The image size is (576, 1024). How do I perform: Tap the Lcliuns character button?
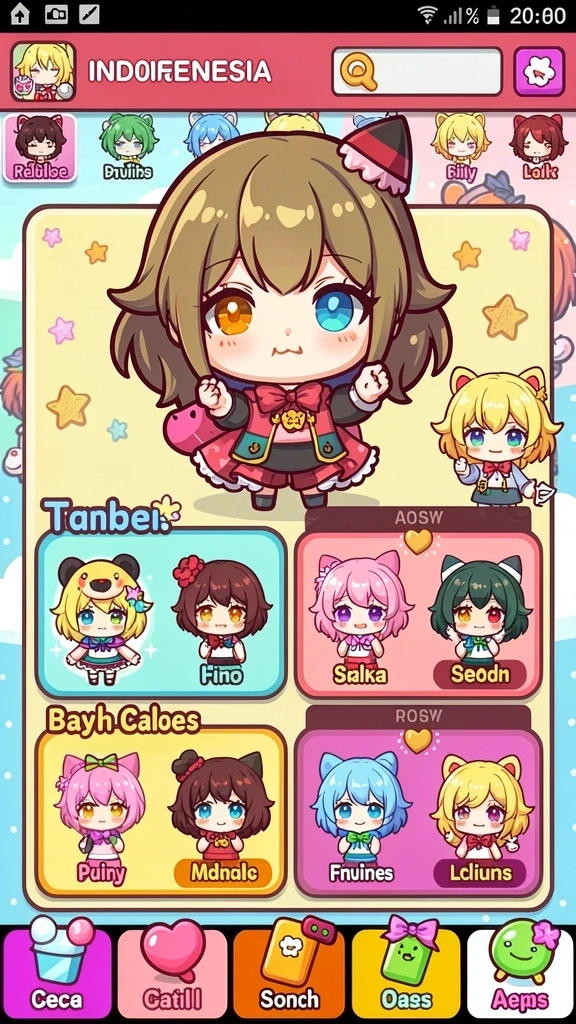[481, 872]
